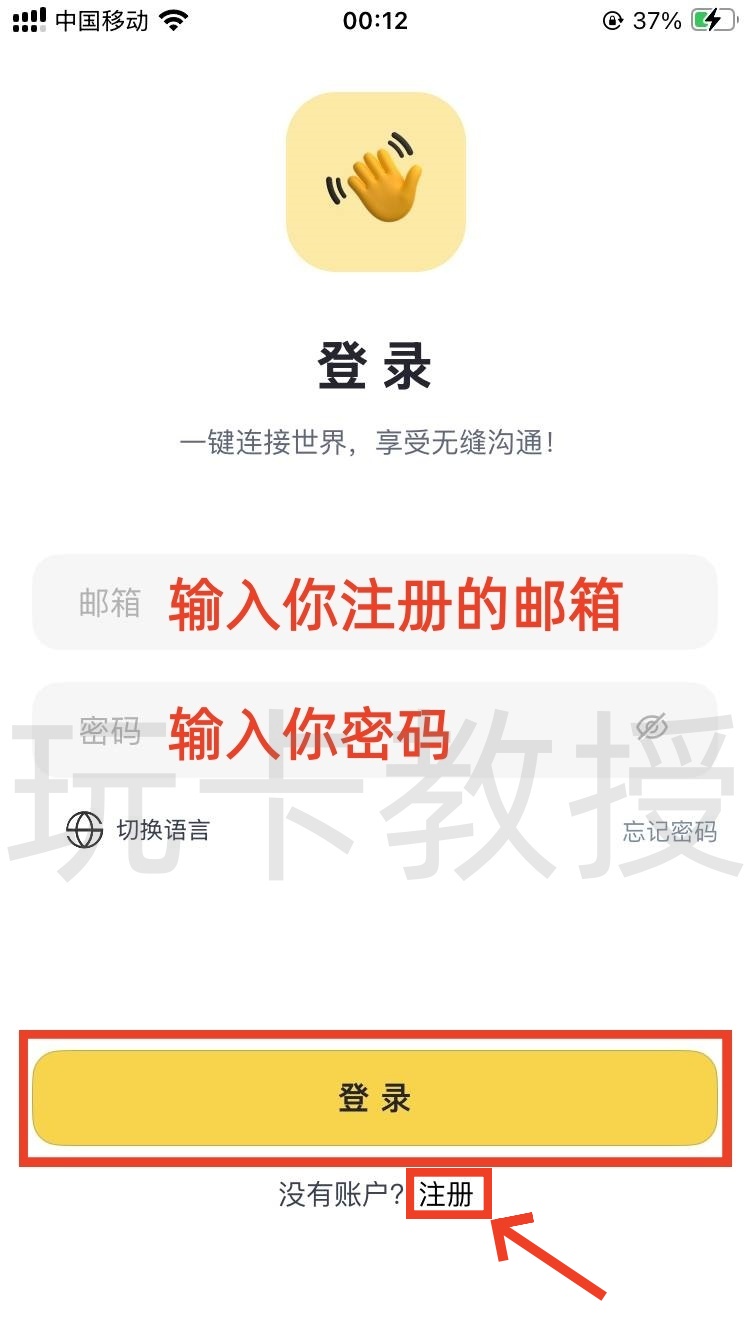Go to 注册 to create an account

point(446,1194)
